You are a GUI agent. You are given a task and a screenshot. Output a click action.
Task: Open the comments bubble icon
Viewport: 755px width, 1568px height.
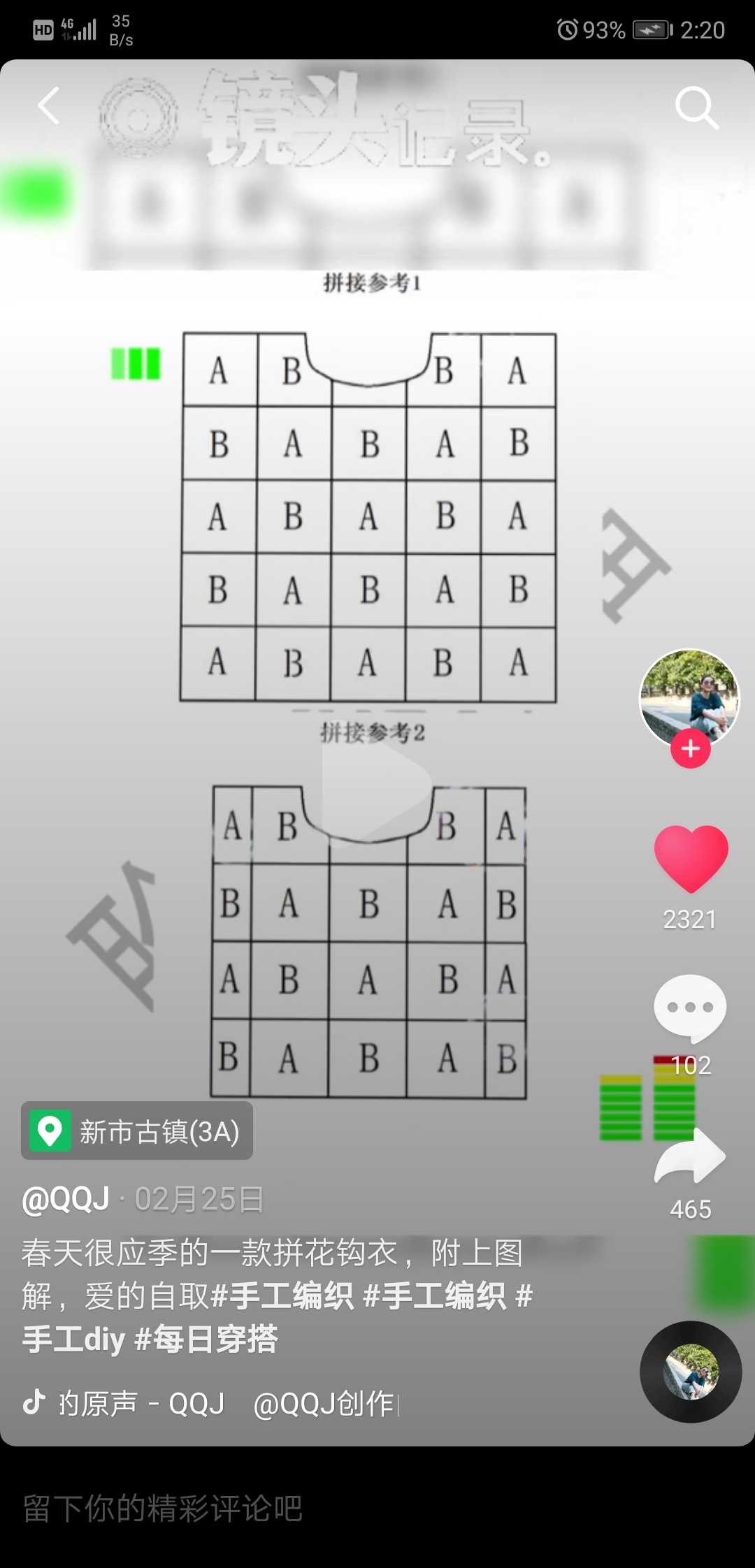point(690,1008)
